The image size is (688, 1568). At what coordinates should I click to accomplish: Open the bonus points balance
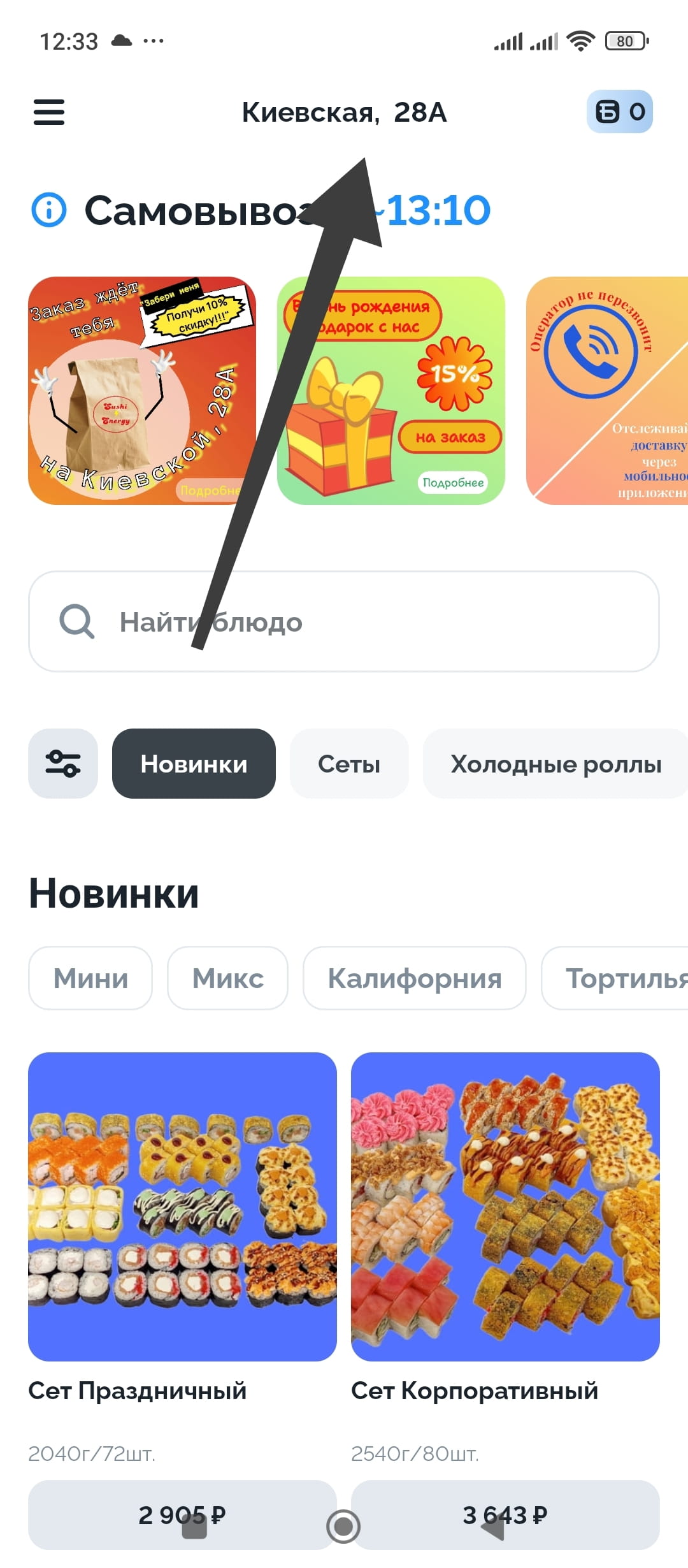click(619, 112)
